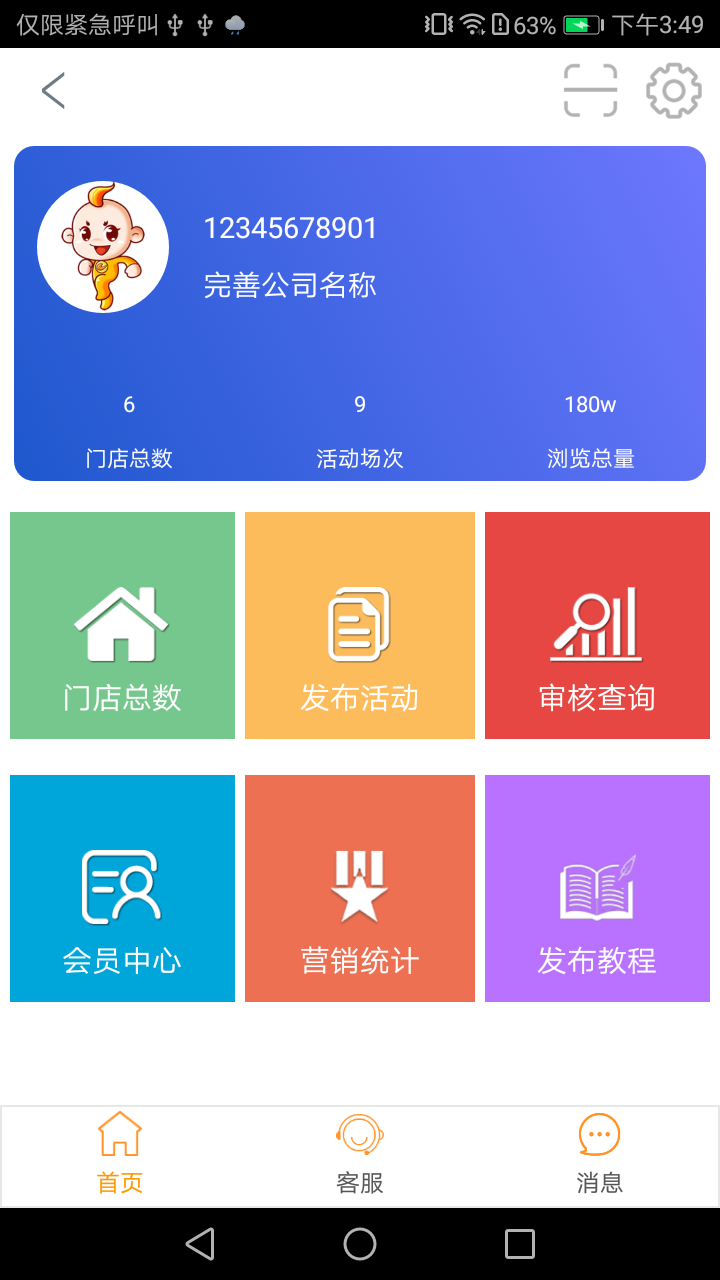Open the settings gear
The width and height of the screenshot is (720, 1280).
pos(673,91)
